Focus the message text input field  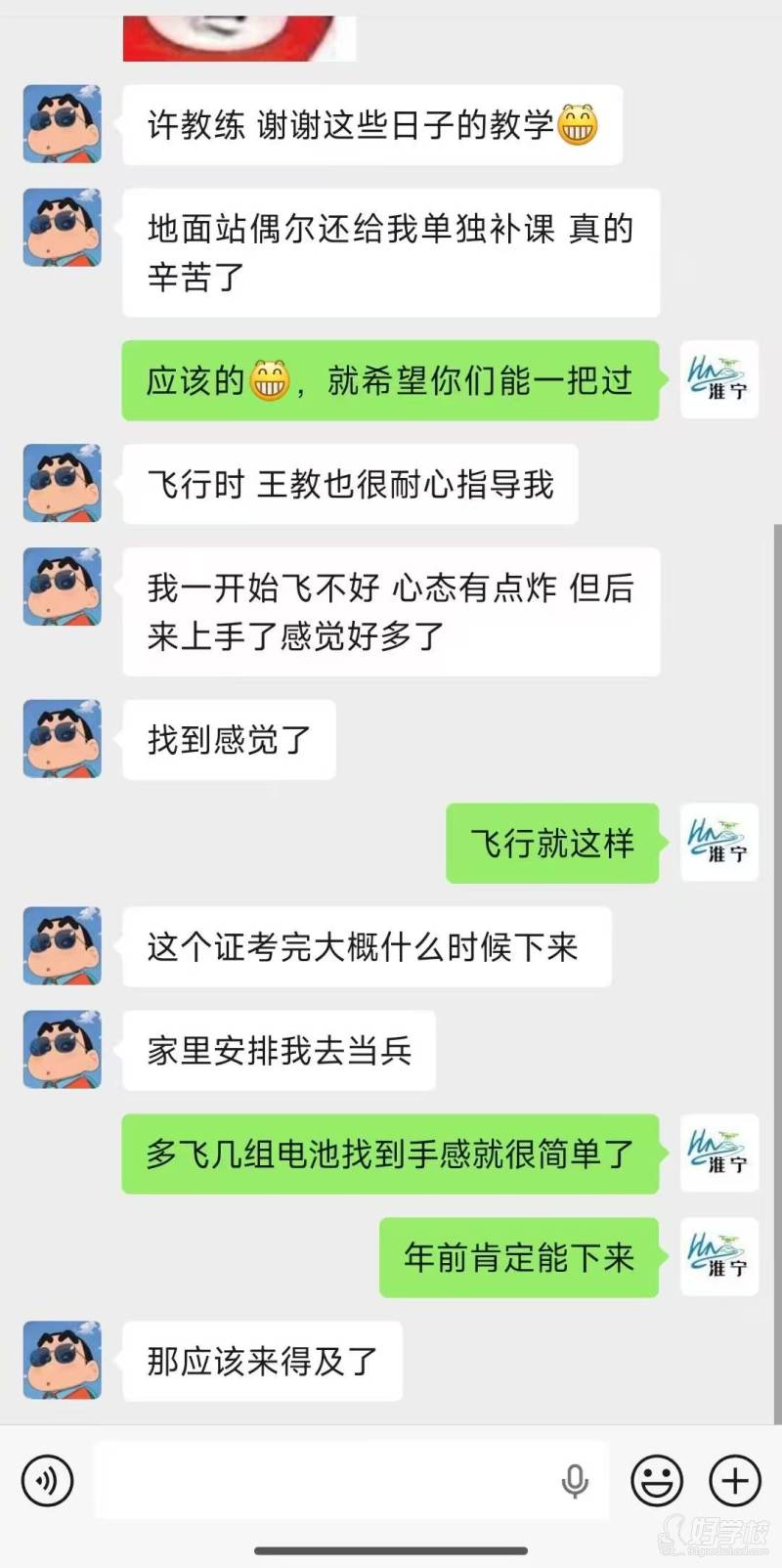click(x=323, y=1481)
